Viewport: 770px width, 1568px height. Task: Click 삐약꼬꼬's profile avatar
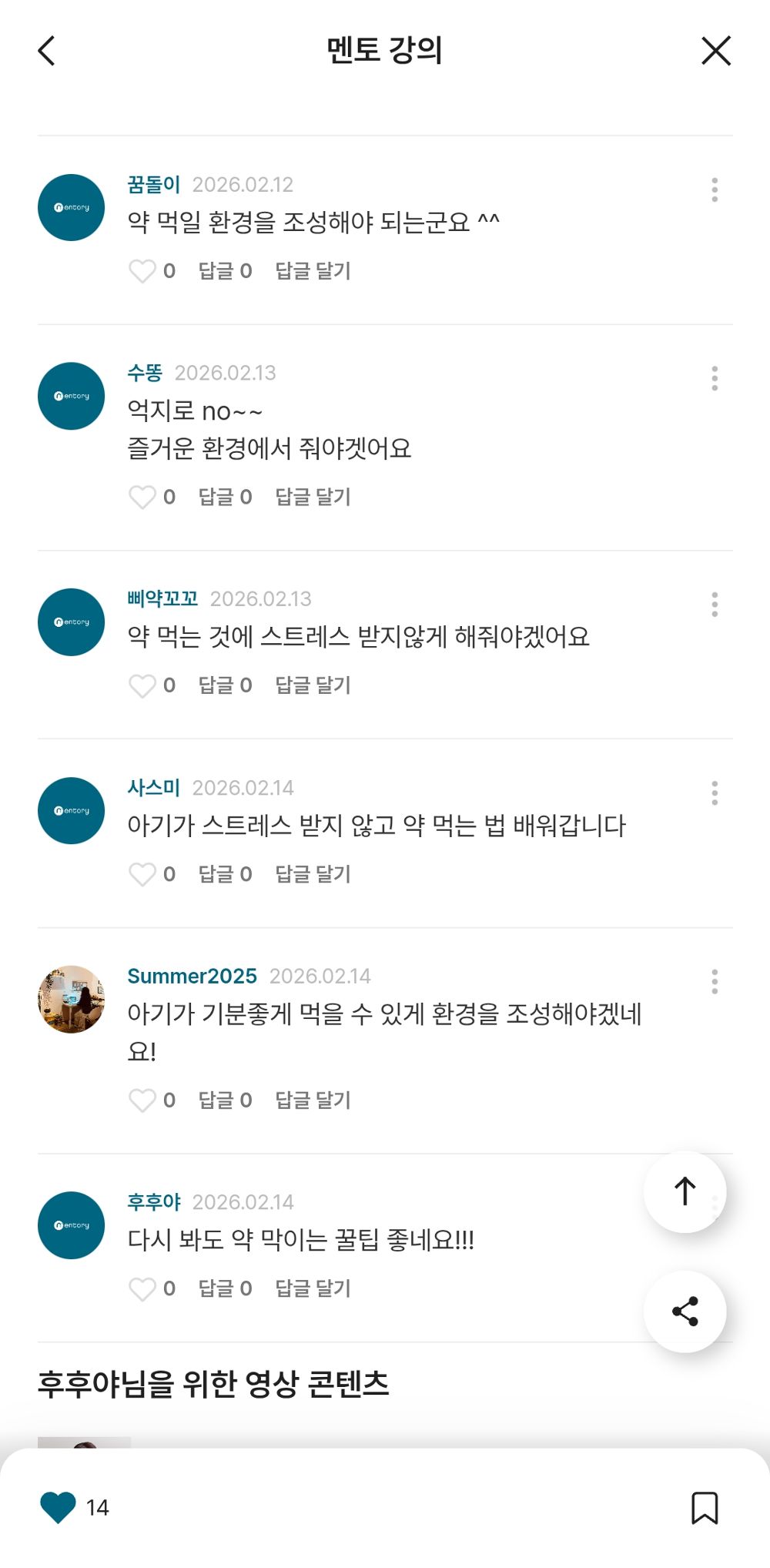[x=70, y=622]
